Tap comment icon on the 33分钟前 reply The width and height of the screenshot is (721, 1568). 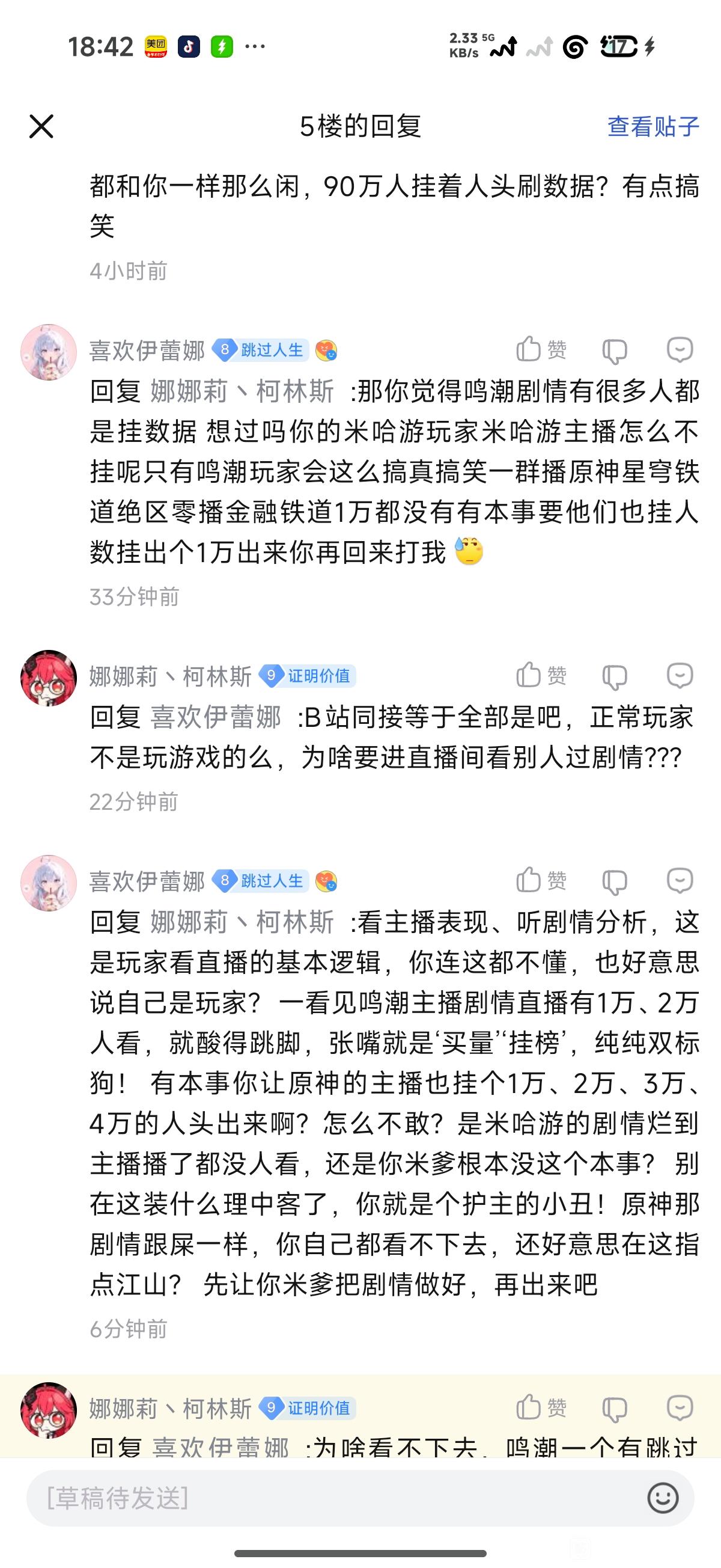[680, 350]
